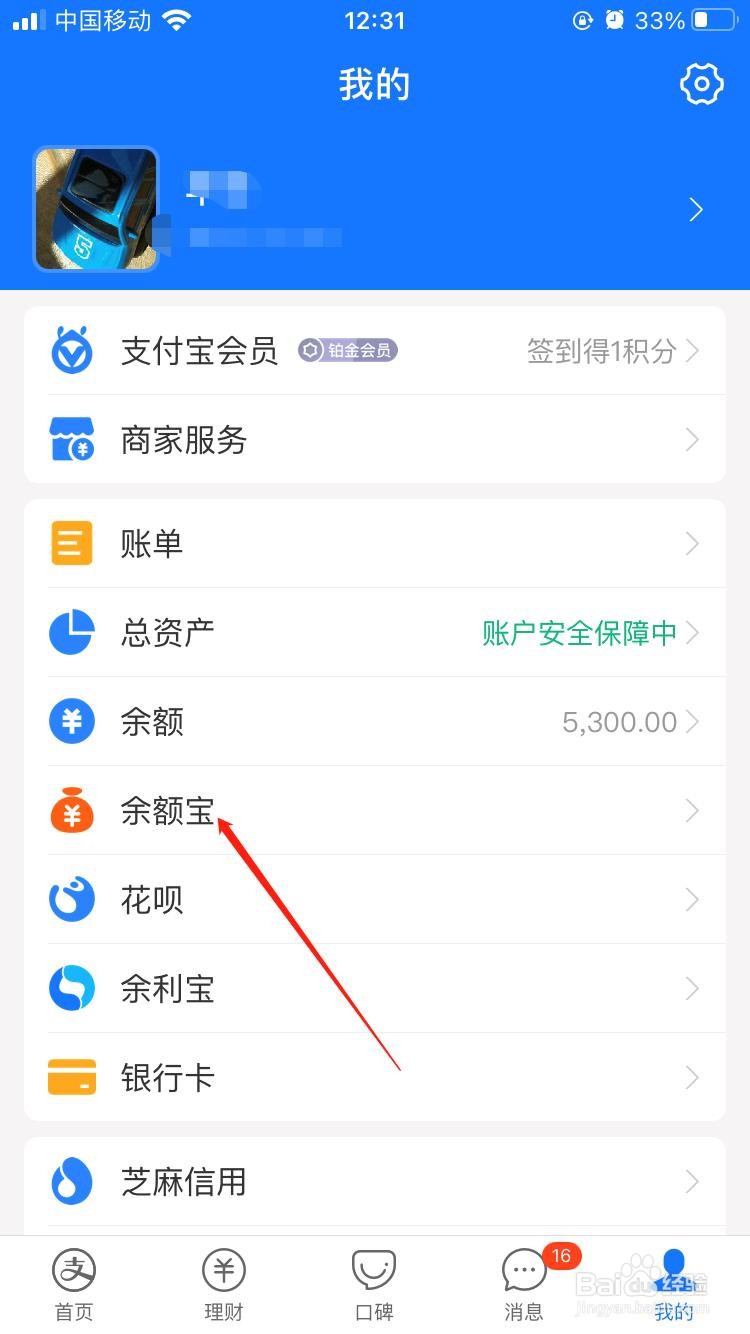Open 银行卡 via the bank card icon

pyautogui.click(x=70, y=1077)
